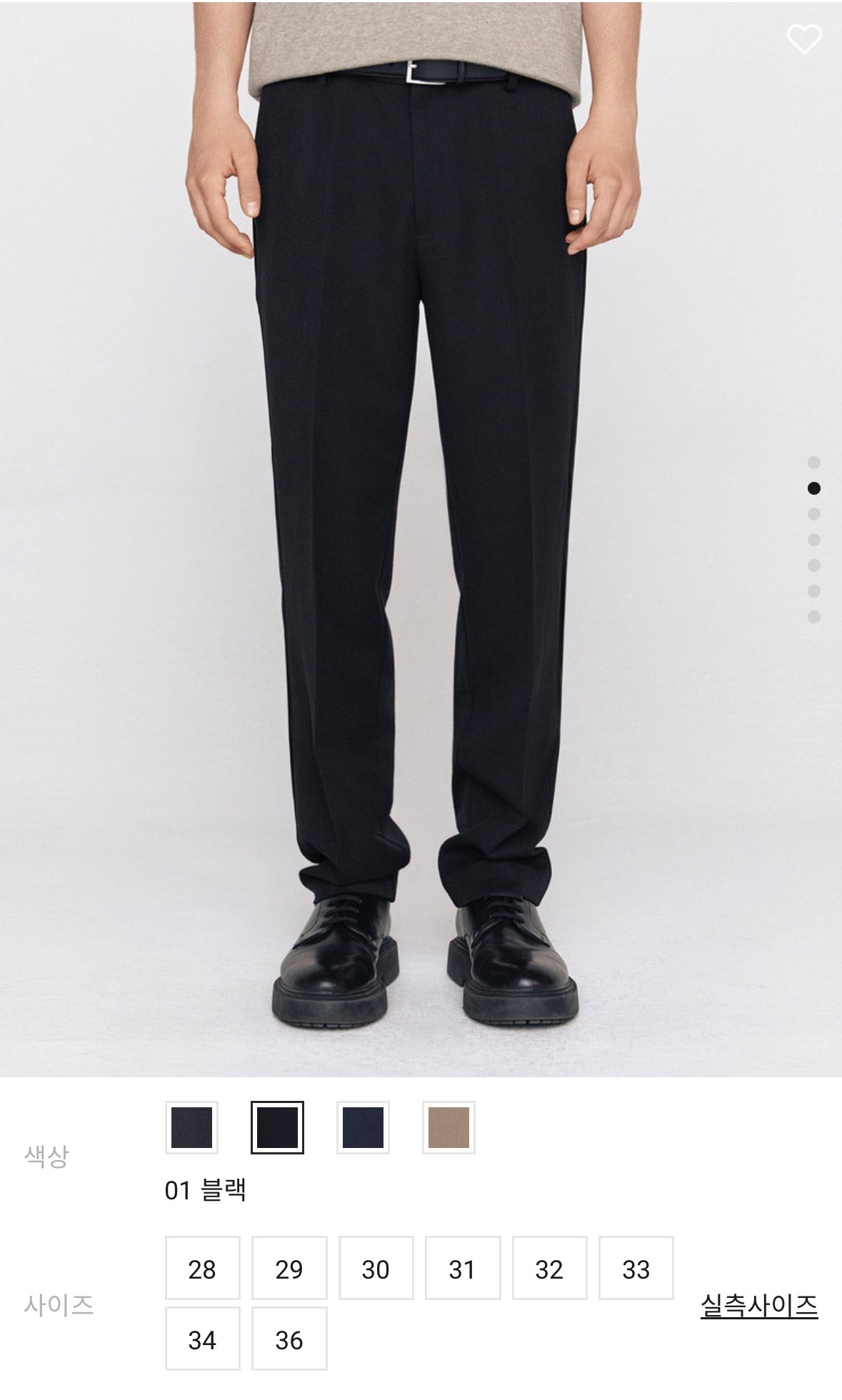
Task: Open the 실측사이즈 size guide link
Action: pyautogui.click(x=759, y=1305)
